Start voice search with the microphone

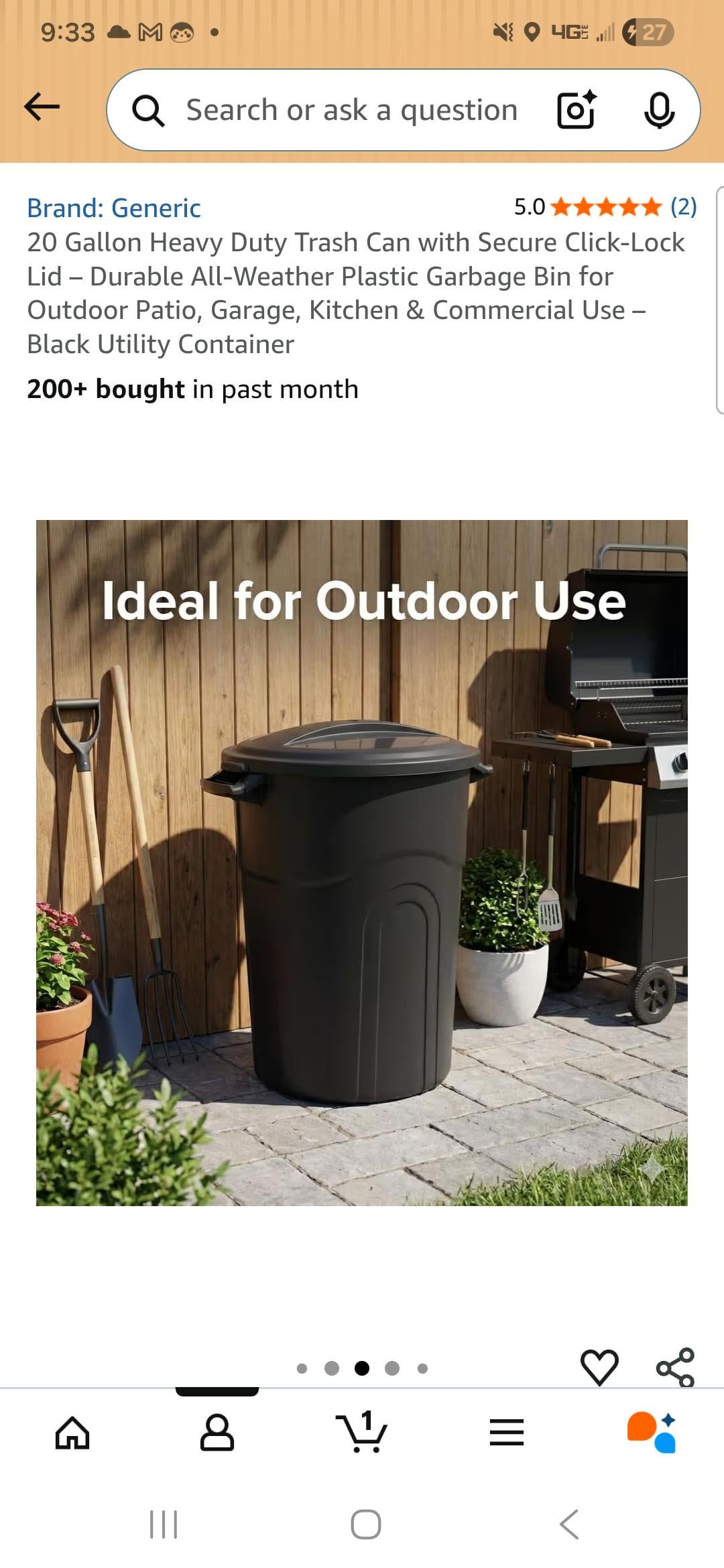(659, 110)
